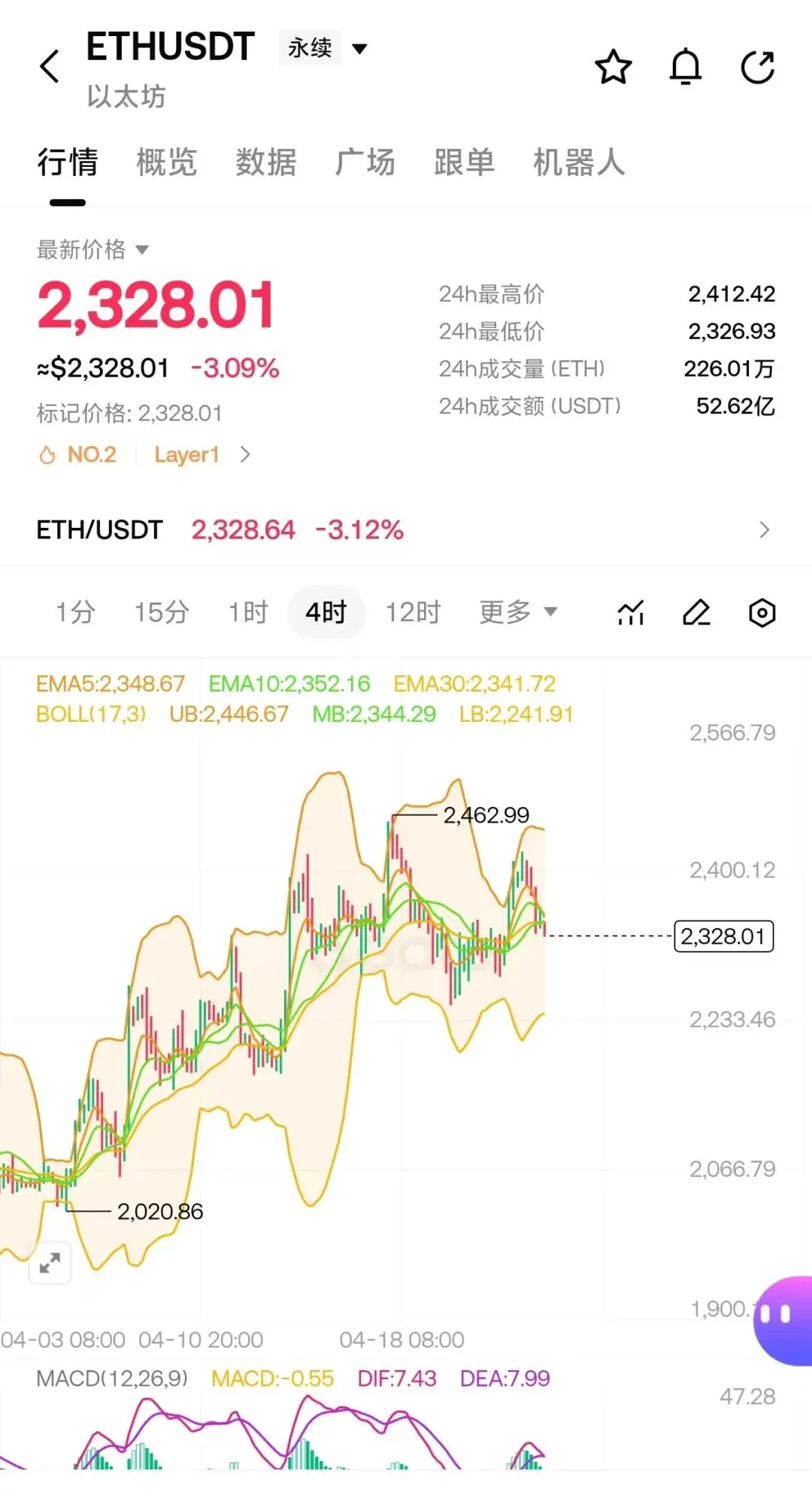Open the NO.2 Layer1 ranking link
This screenshot has width=812, height=1492.
pyautogui.click(x=144, y=455)
